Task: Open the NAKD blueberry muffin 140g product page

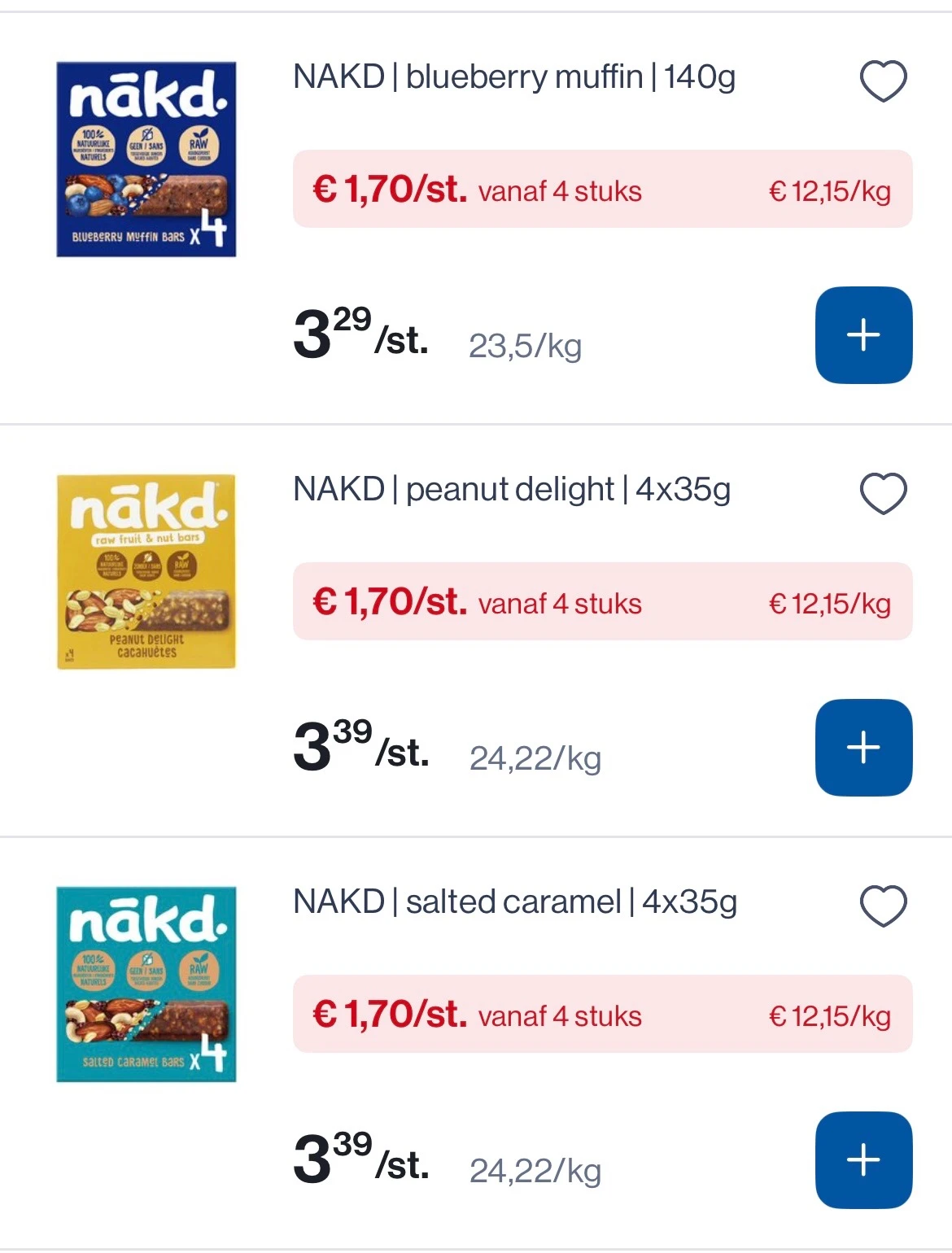Action: (513, 77)
